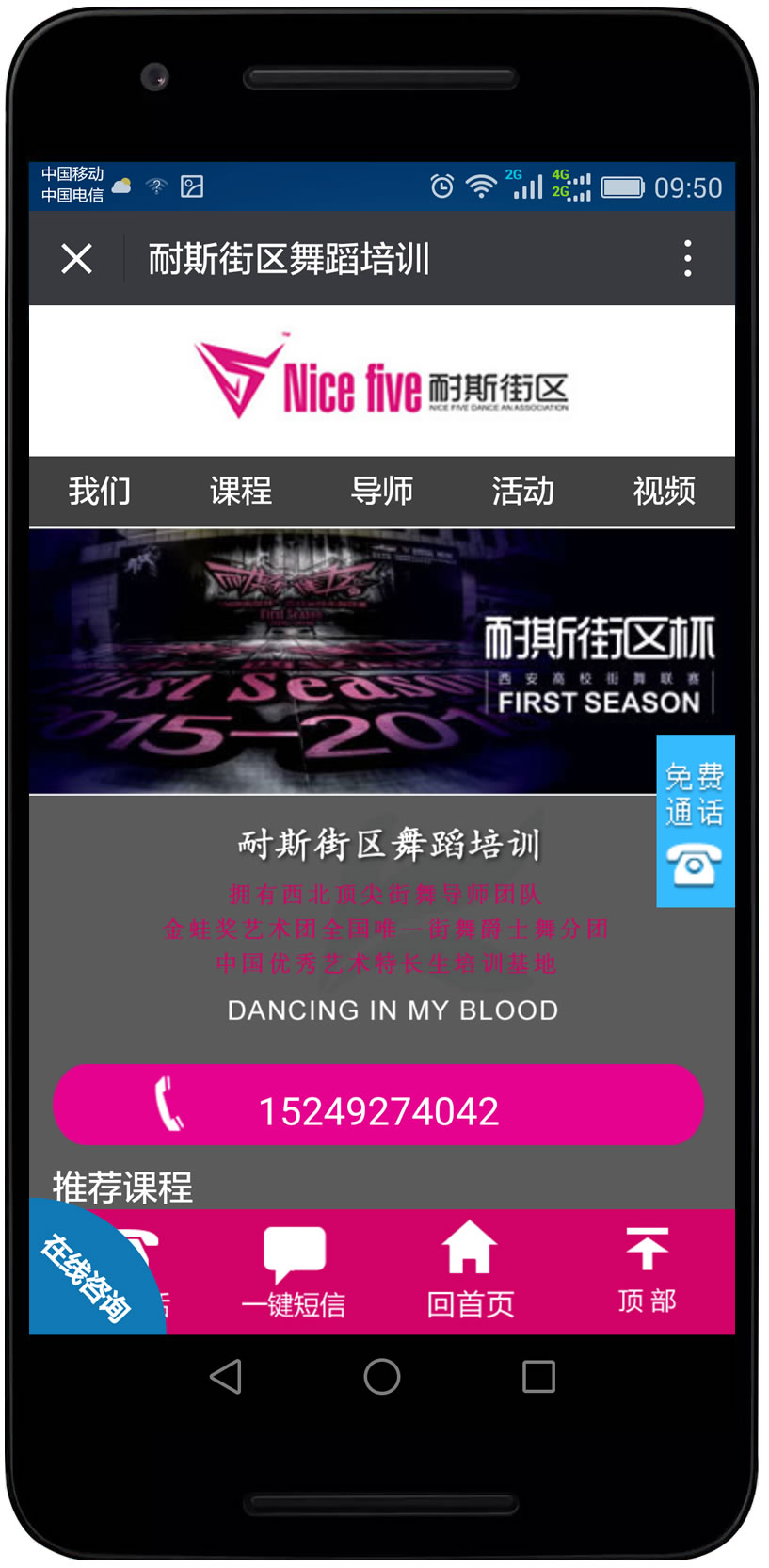Select the 活动 tab

pyautogui.click(x=523, y=491)
